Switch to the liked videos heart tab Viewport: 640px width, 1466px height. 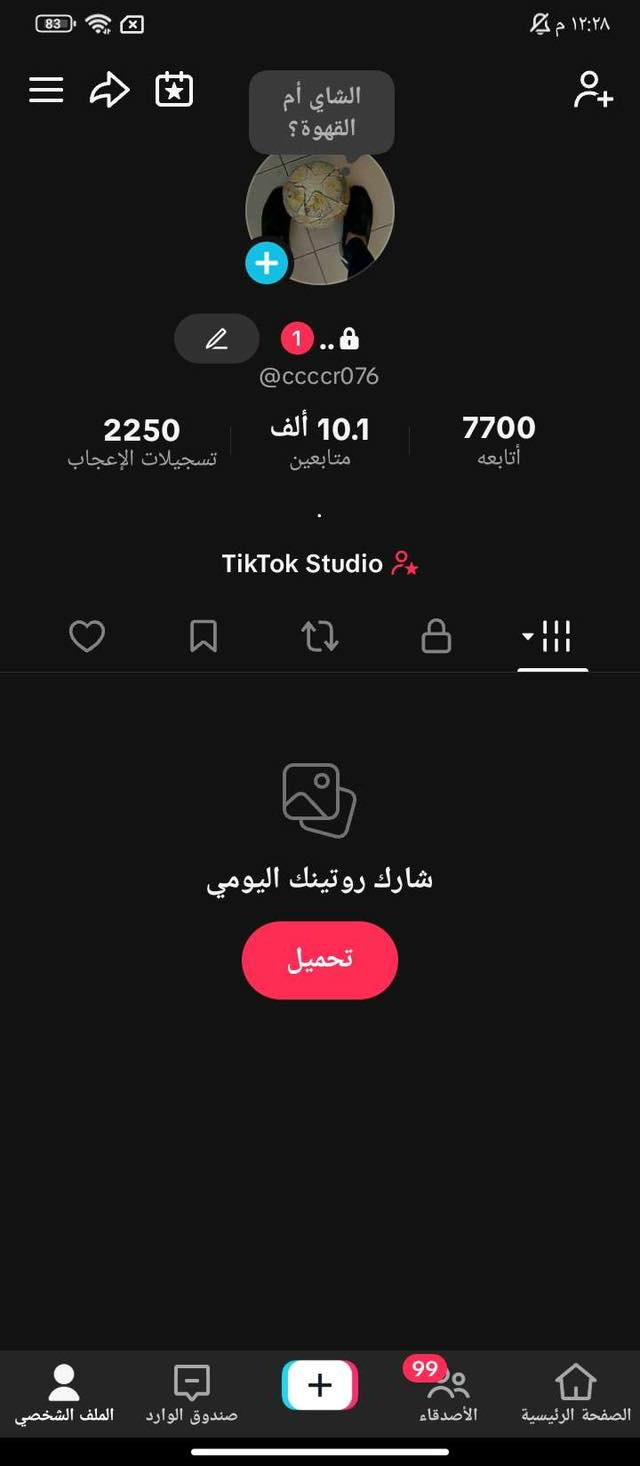coord(87,636)
